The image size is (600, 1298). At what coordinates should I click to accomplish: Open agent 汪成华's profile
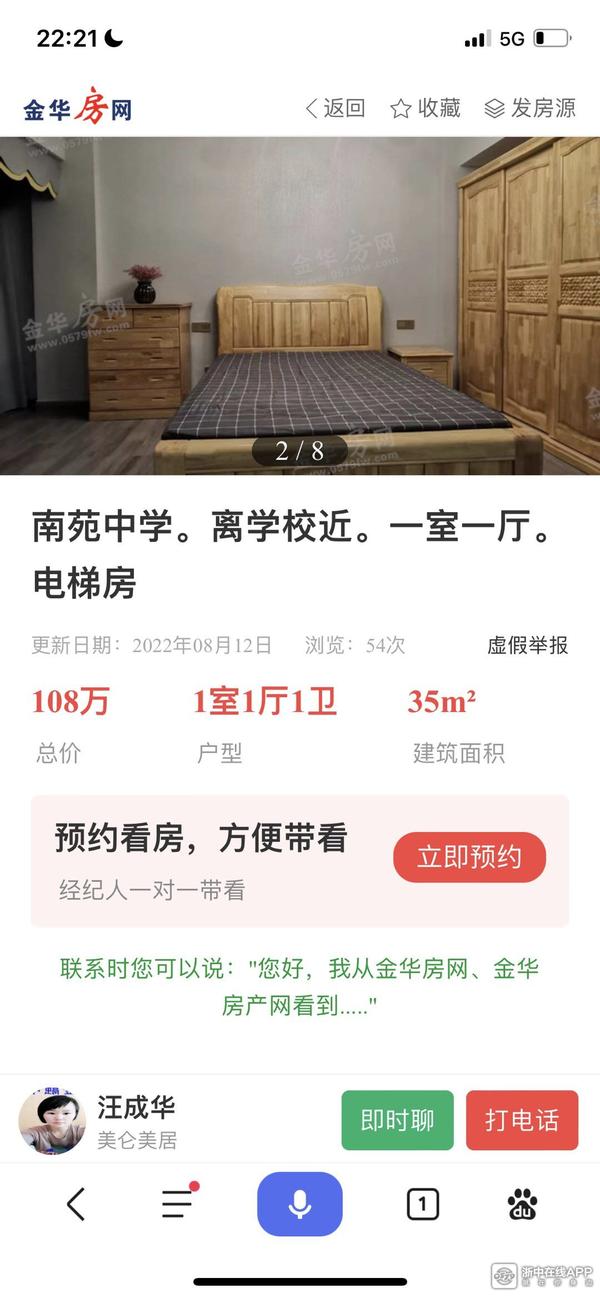(x=52, y=1121)
